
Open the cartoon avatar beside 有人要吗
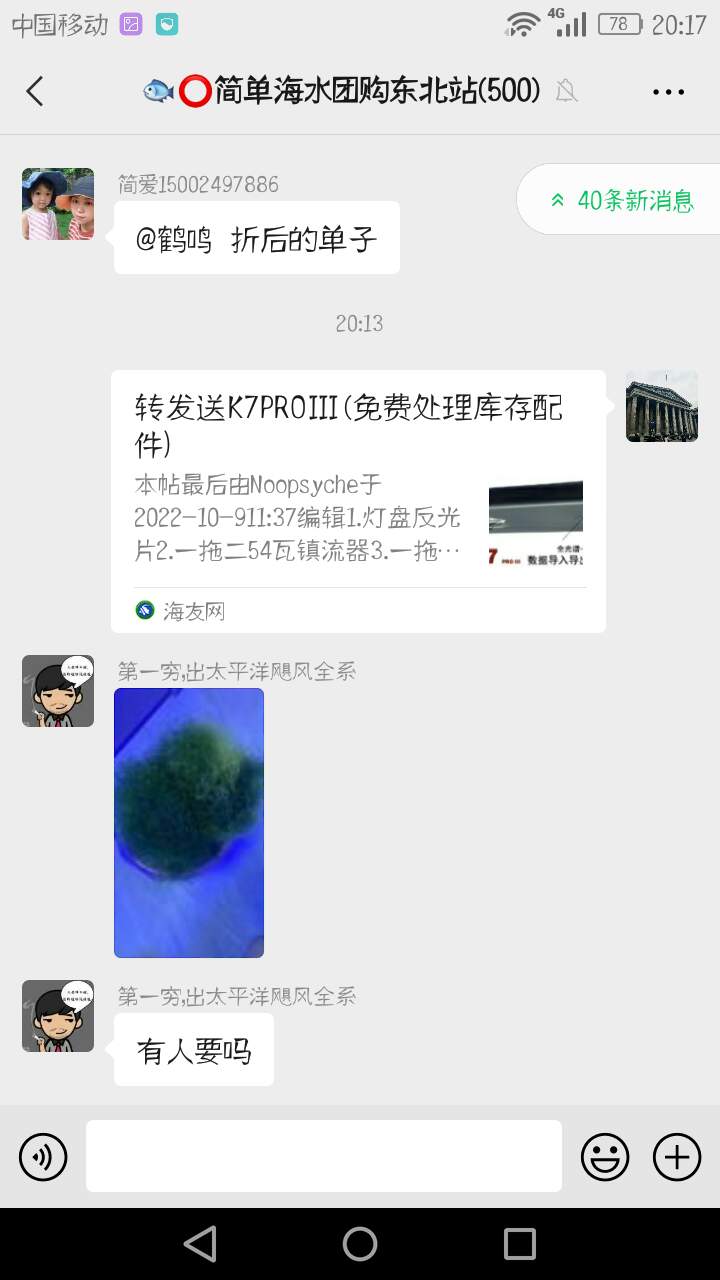pos(58,1016)
